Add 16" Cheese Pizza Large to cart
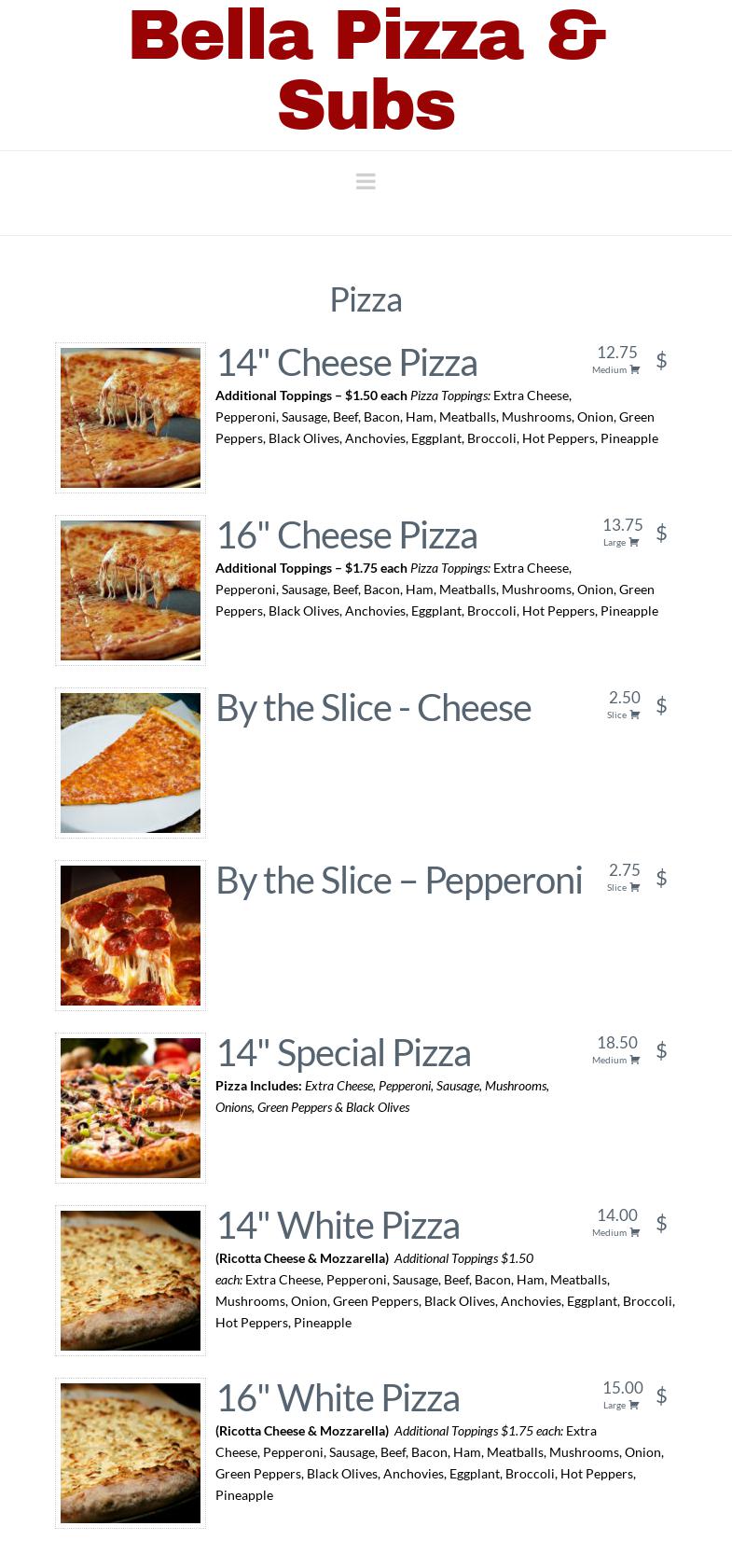This screenshot has height=1568, width=732. point(634,543)
